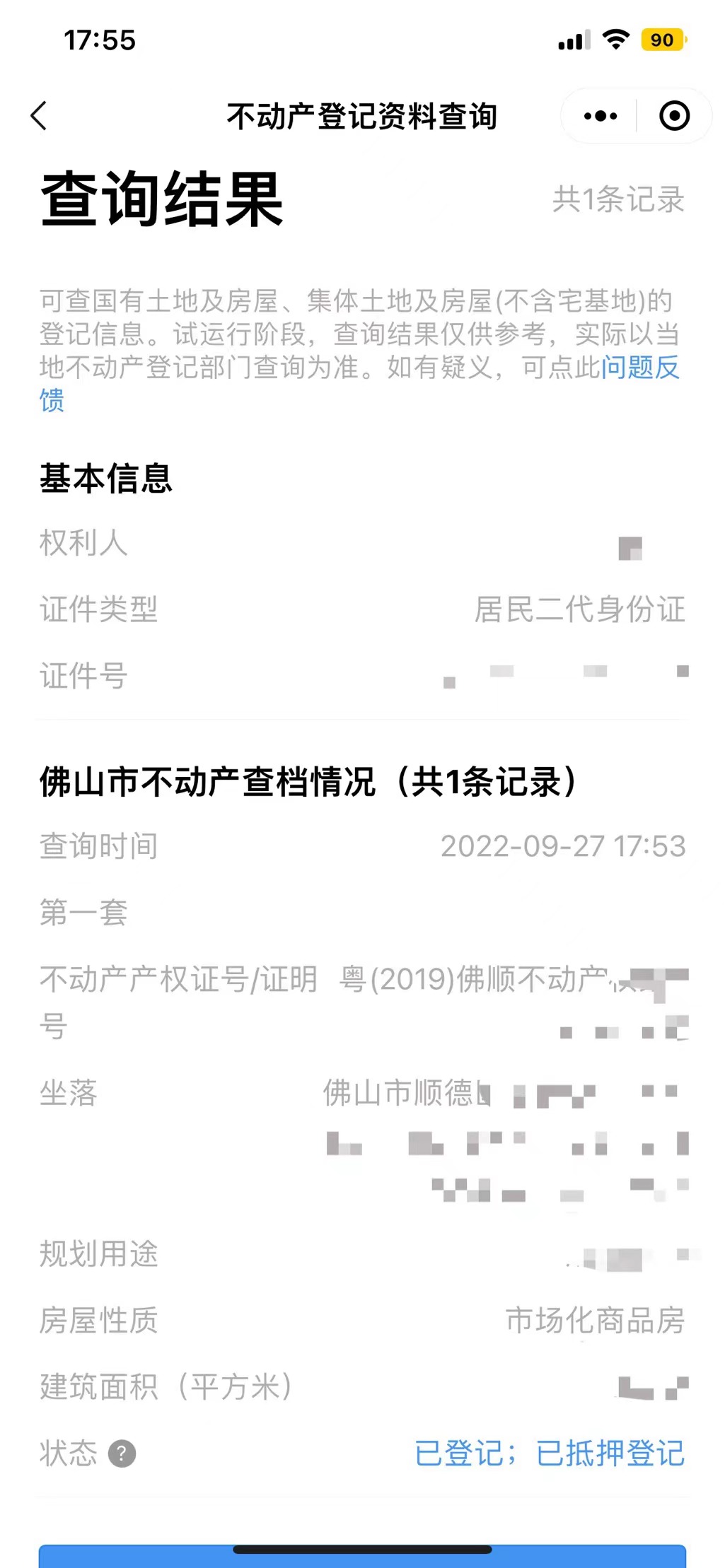The image size is (725, 1568).
Task: Tap the battery indicator showing 90
Action: tap(663, 40)
